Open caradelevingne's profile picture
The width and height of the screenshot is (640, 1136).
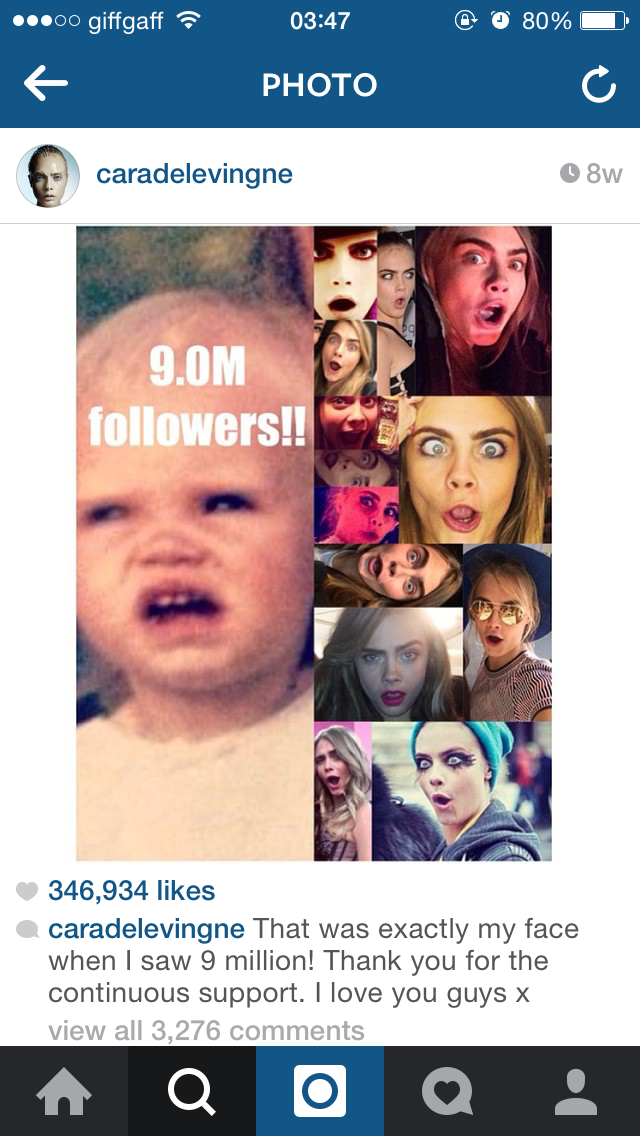click(48, 176)
